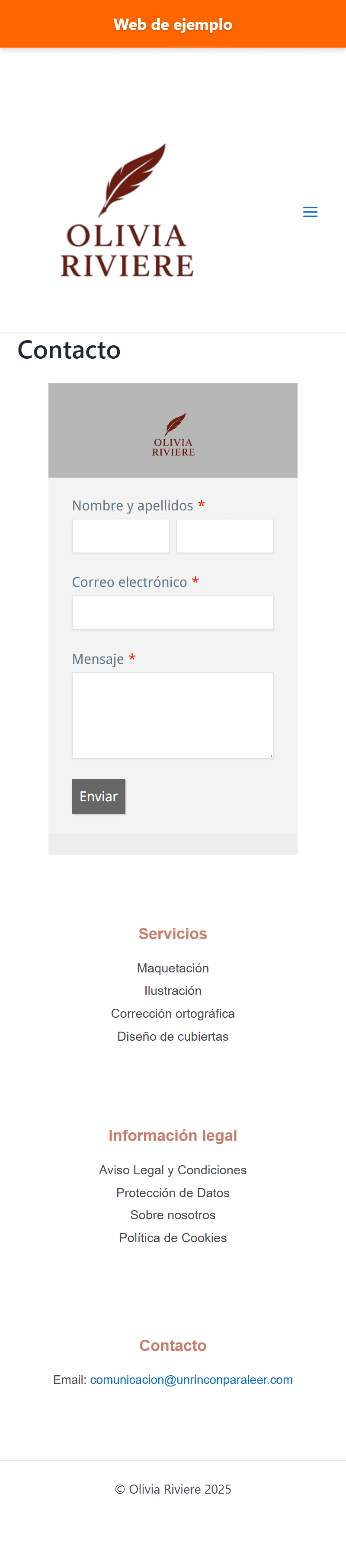Image resolution: width=346 pixels, height=1568 pixels.
Task: Tap the Olivia Riviere site logo
Action: [x=127, y=210]
